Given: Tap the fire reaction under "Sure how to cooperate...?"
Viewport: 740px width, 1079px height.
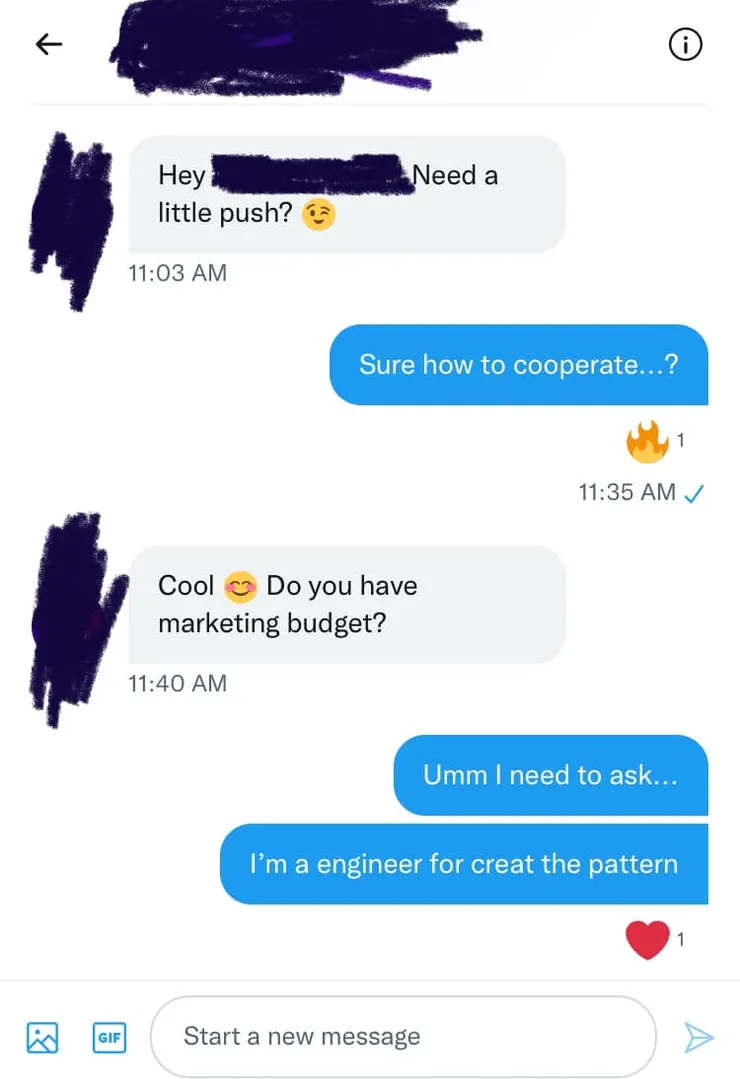Looking at the screenshot, I should point(647,441).
